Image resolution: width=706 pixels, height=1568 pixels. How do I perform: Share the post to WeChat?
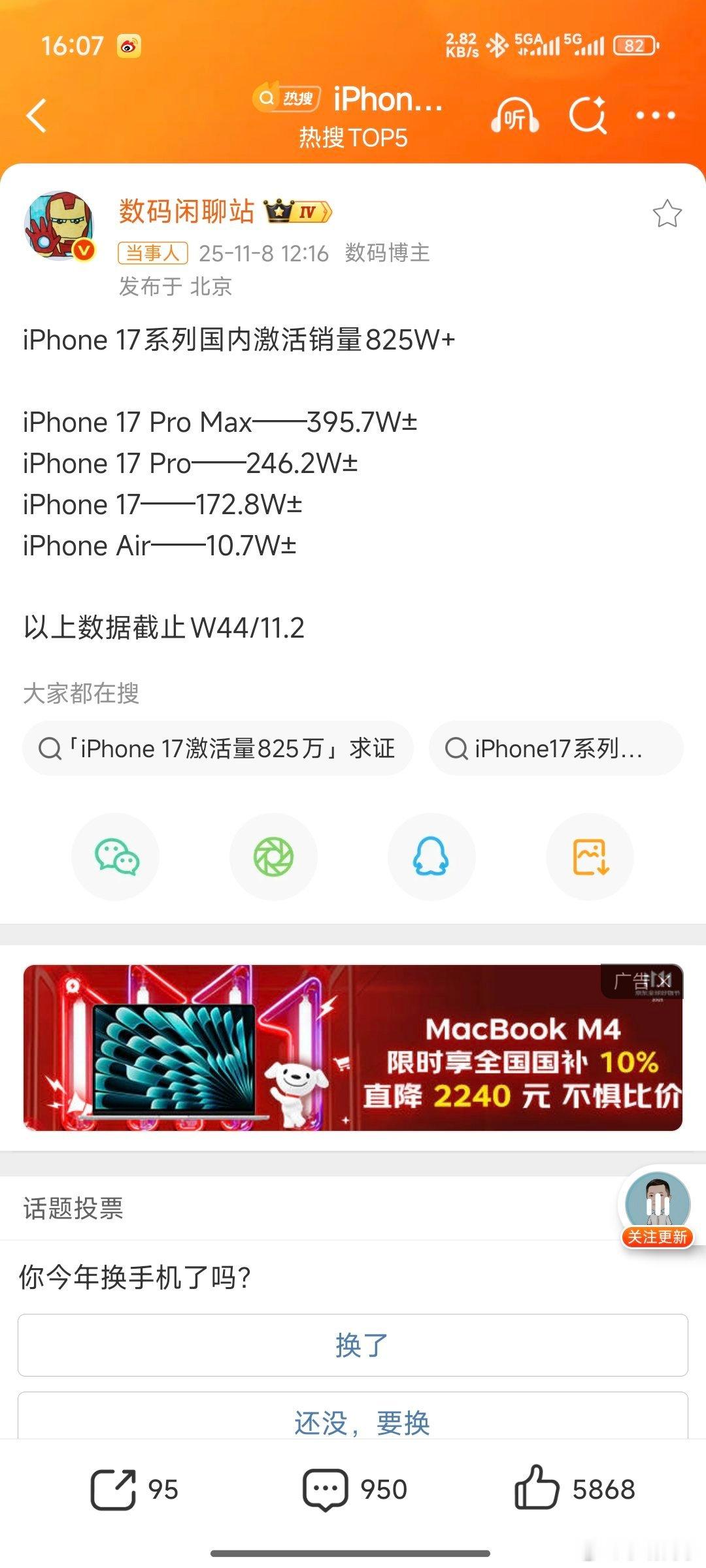[x=115, y=857]
